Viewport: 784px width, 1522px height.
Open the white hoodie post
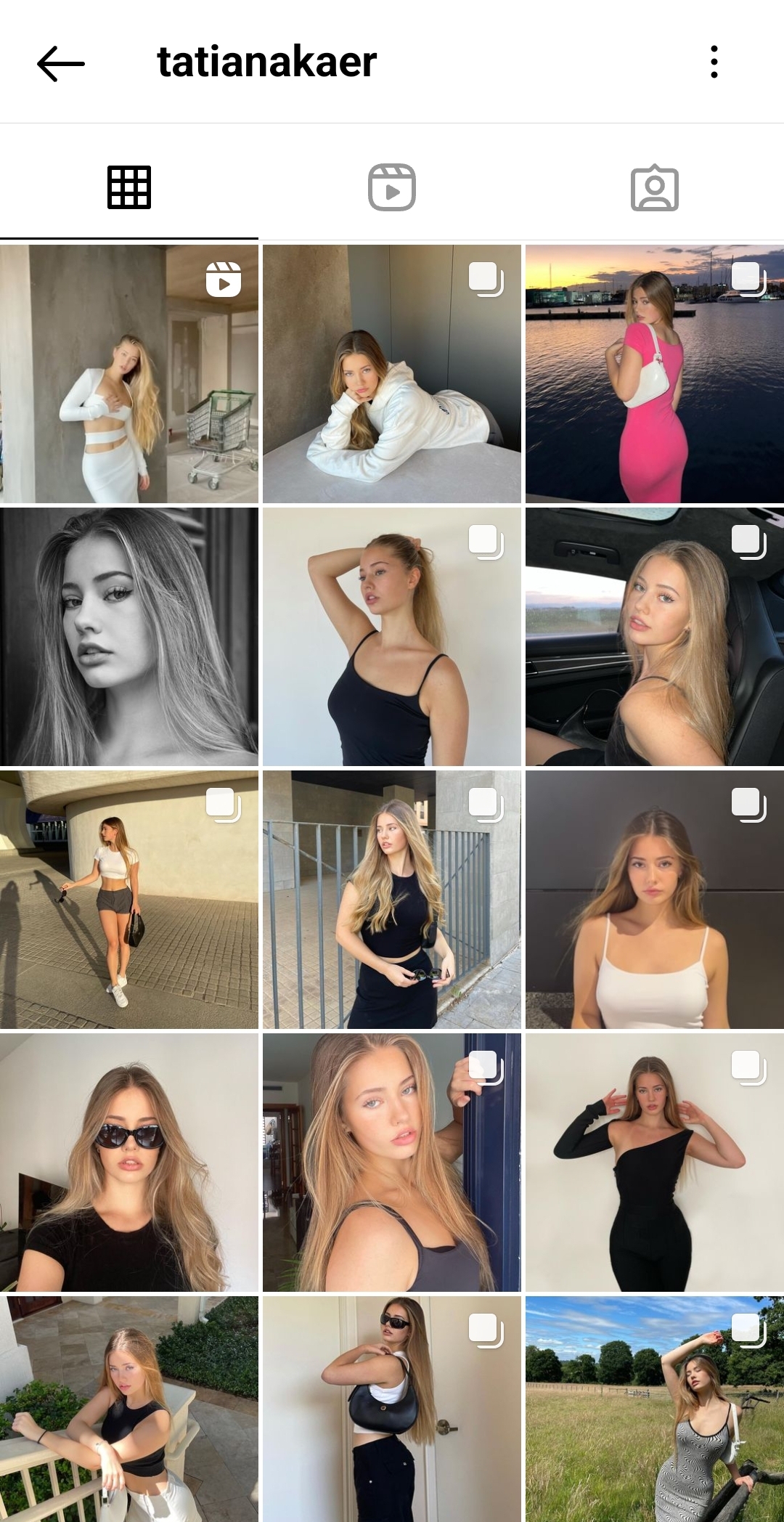[392, 374]
